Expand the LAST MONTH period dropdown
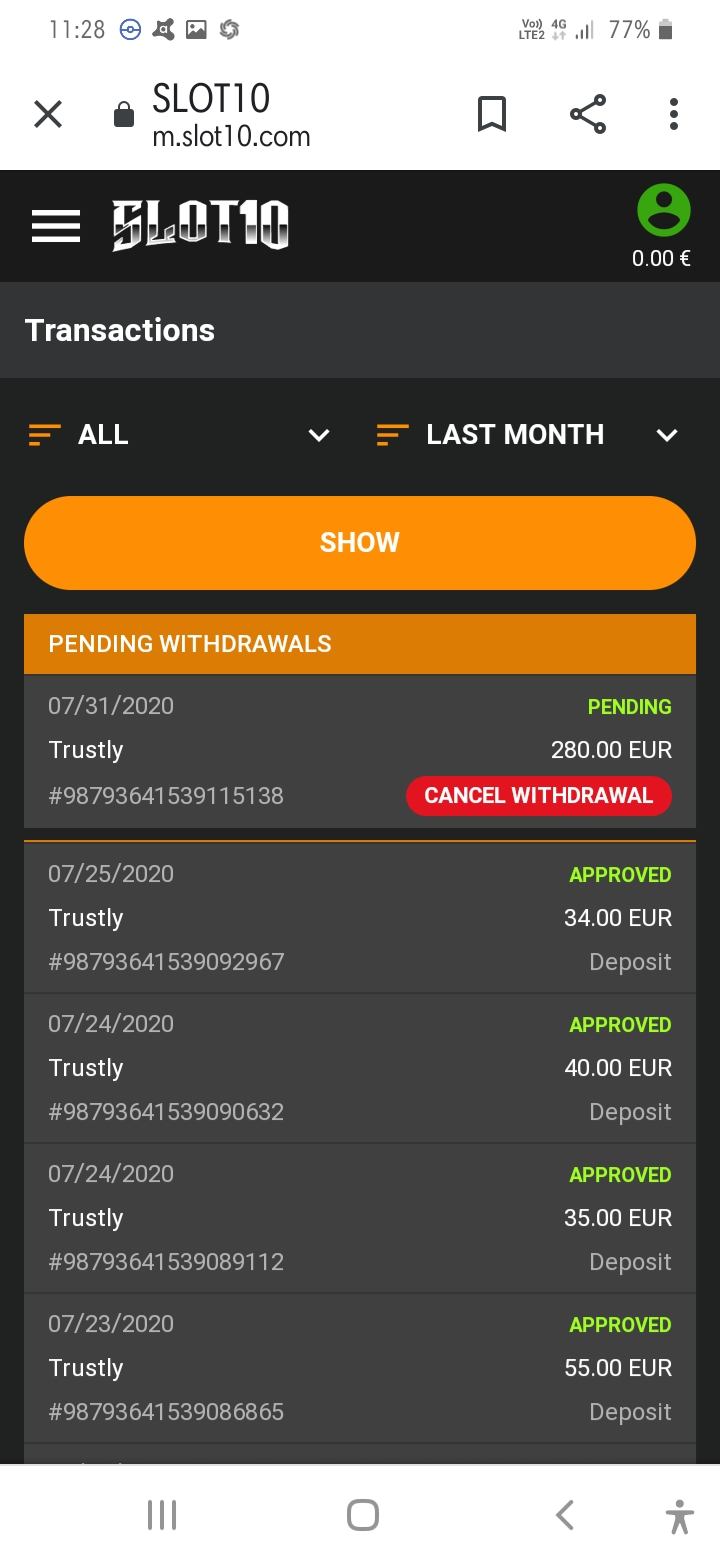The height and width of the screenshot is (1560, 720). coord(527,435)
